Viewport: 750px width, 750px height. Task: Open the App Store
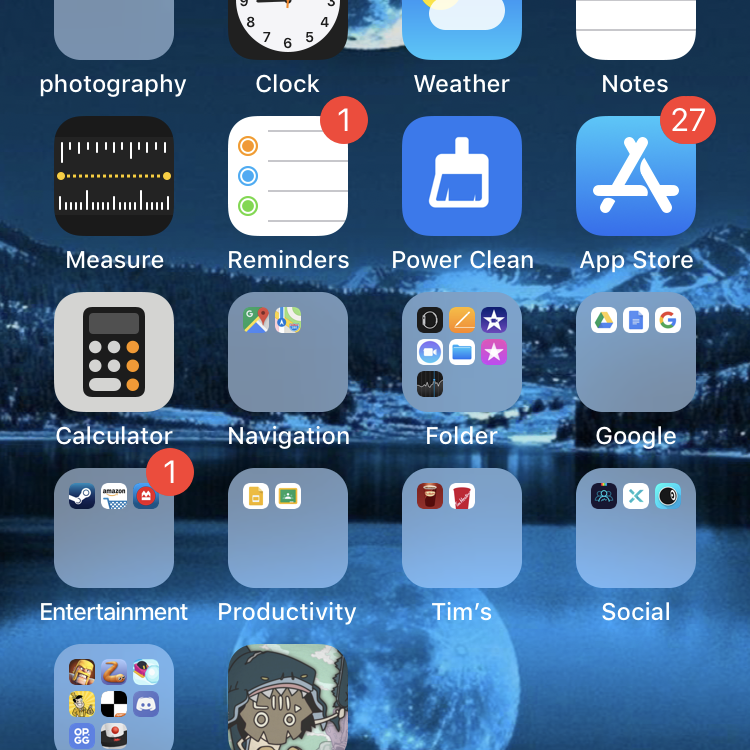pyautogui.click(x=635, y=176)
